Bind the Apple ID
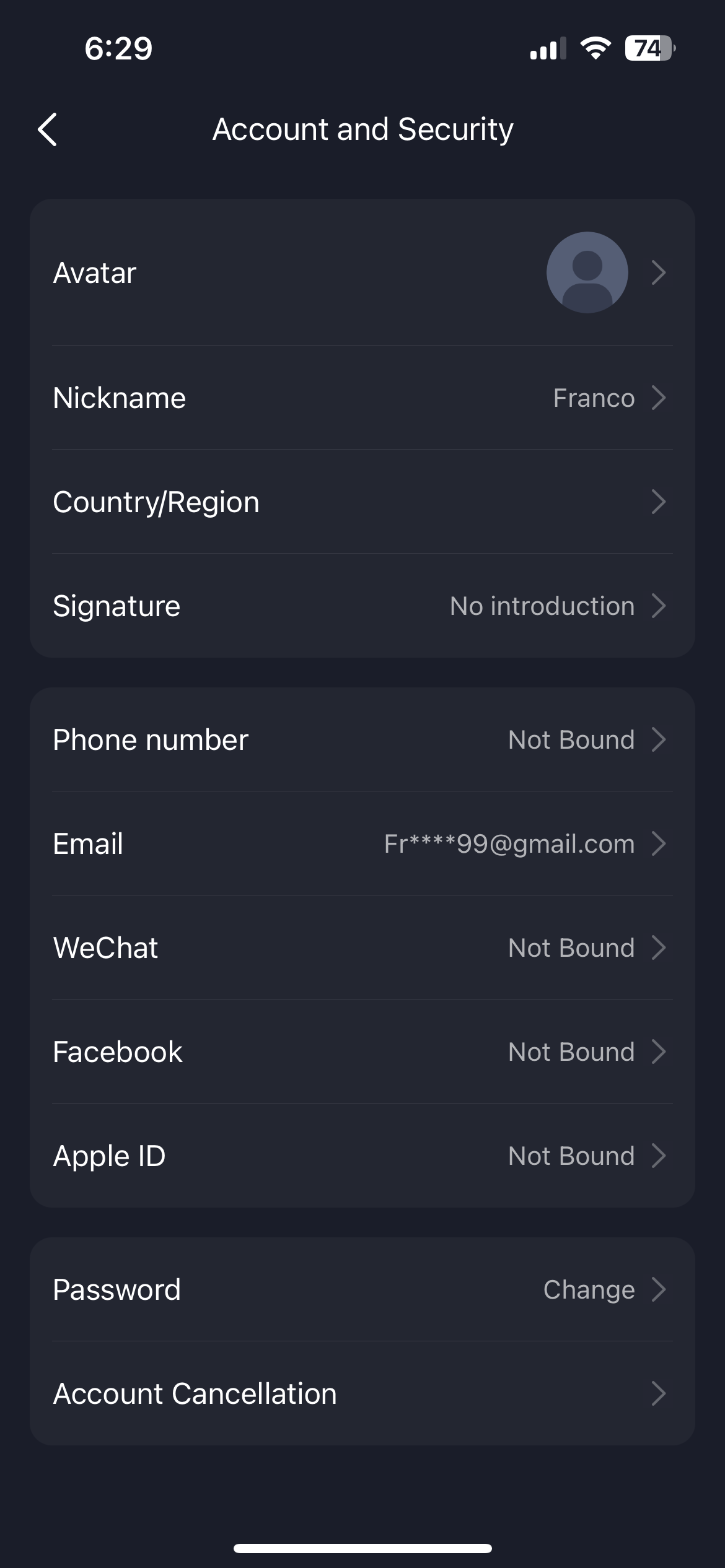Viewport: 725px width, 1568px height. pos(362,1156)
